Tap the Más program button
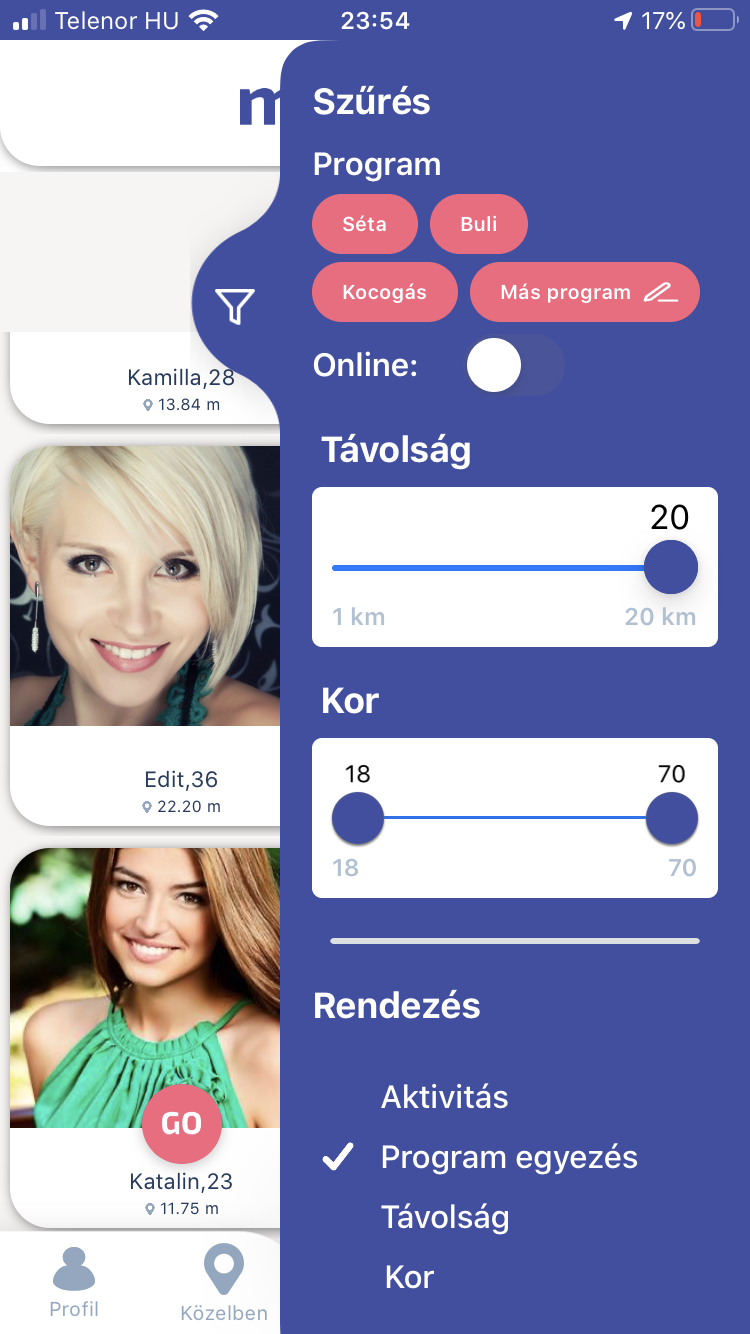Screen dimensions: 750x1334 coord(585,292)
